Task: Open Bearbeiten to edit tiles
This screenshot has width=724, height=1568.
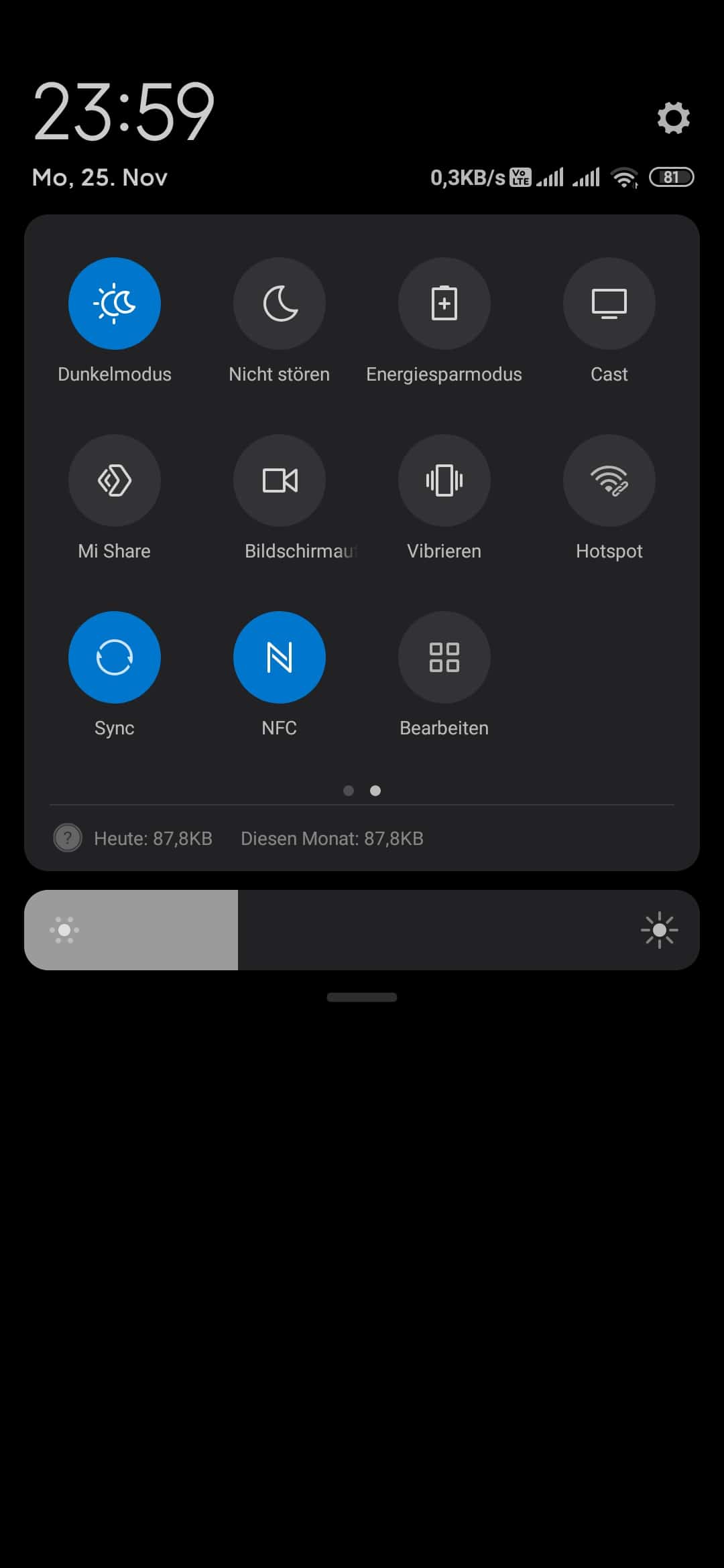Action: (x=444, y=657)
